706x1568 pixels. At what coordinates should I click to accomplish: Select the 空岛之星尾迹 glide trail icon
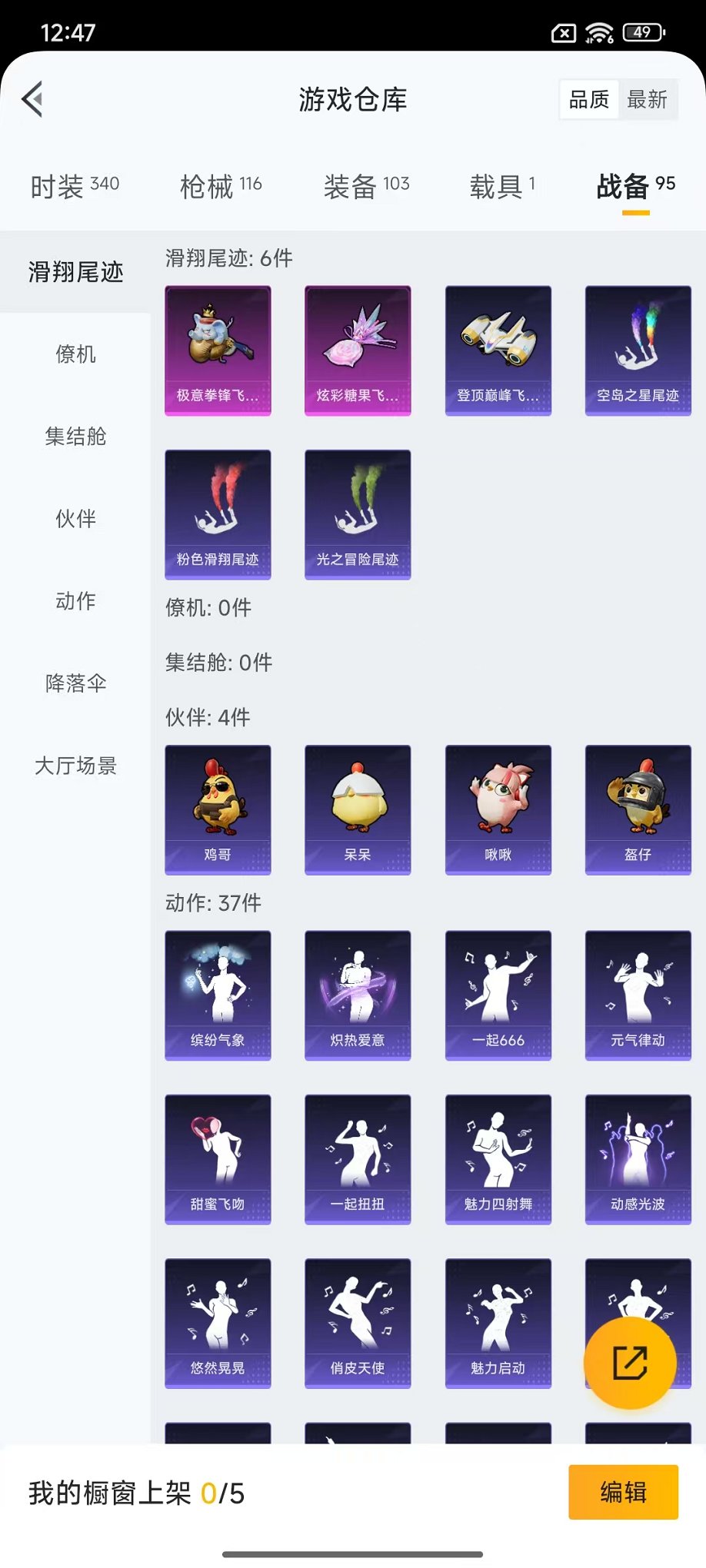pyautogui.click(x=638, y=350)
